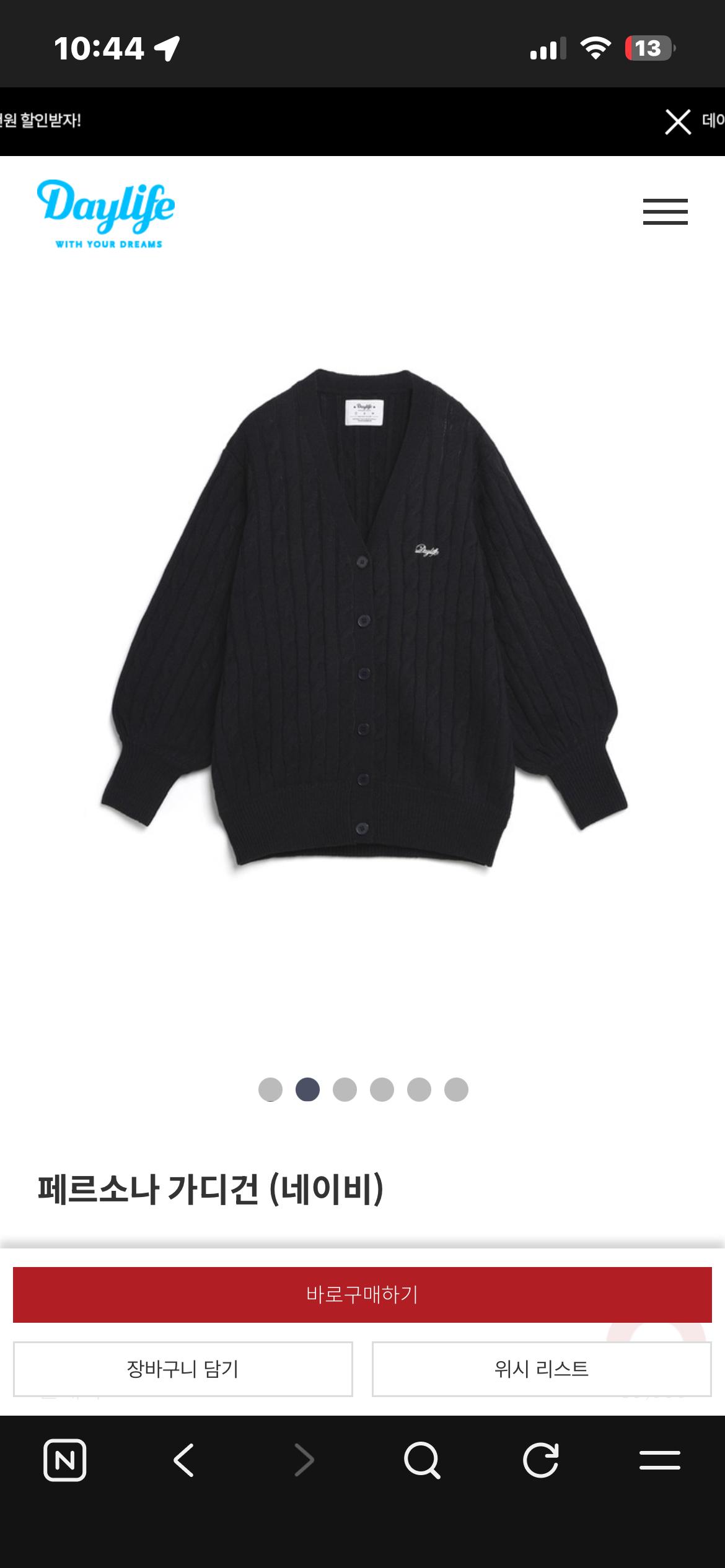The height and width of the screenshot is (1568, 725).
Task: Add item with 장바구니 담기
Action: (183, 1369)
